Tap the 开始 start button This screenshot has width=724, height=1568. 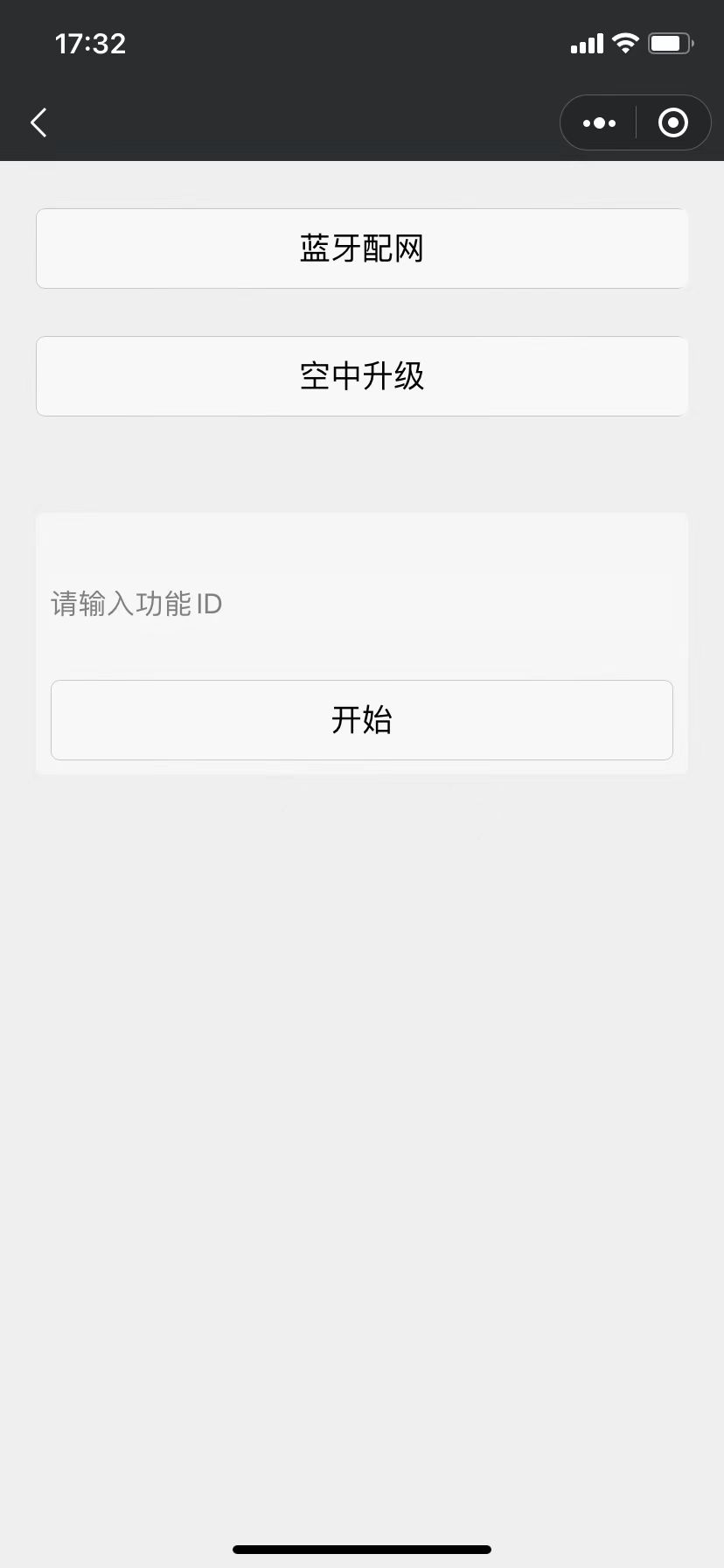(x=362, y=720)
